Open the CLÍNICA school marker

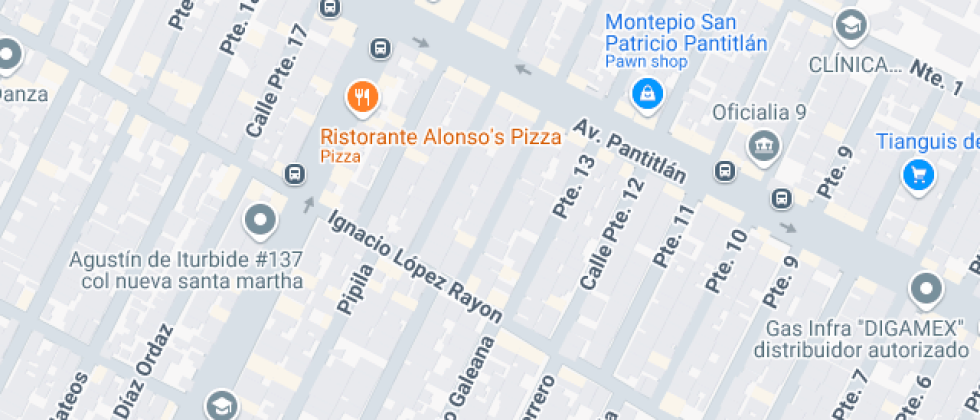coord(851,24)
